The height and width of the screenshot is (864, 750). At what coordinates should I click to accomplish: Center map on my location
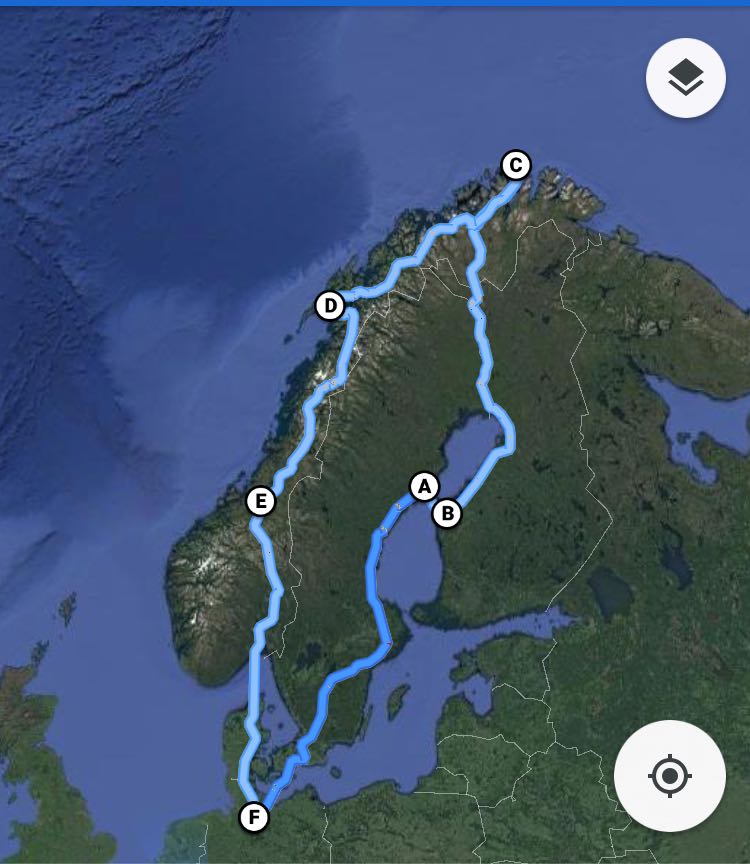670,776
